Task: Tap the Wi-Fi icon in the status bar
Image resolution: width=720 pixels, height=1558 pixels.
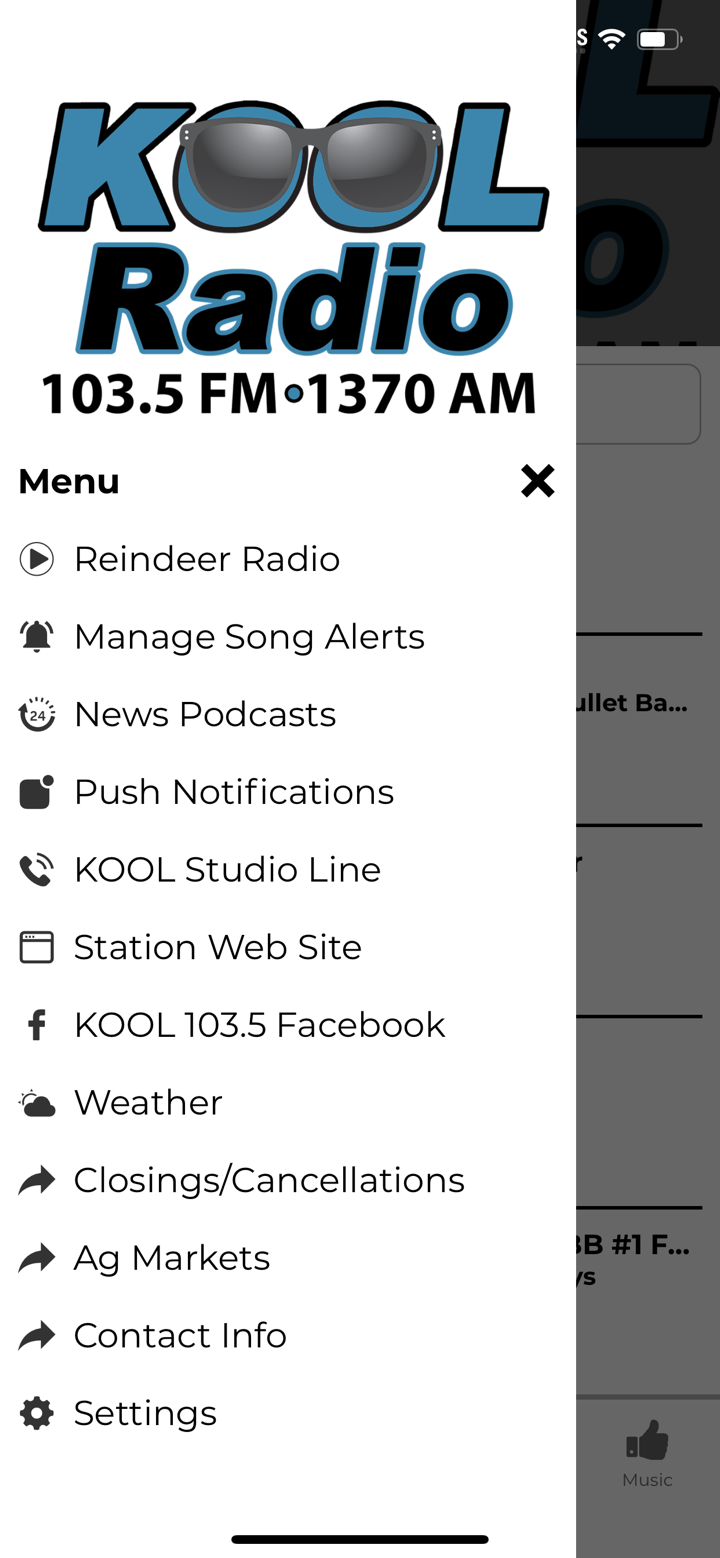Action: click(611, 38)
